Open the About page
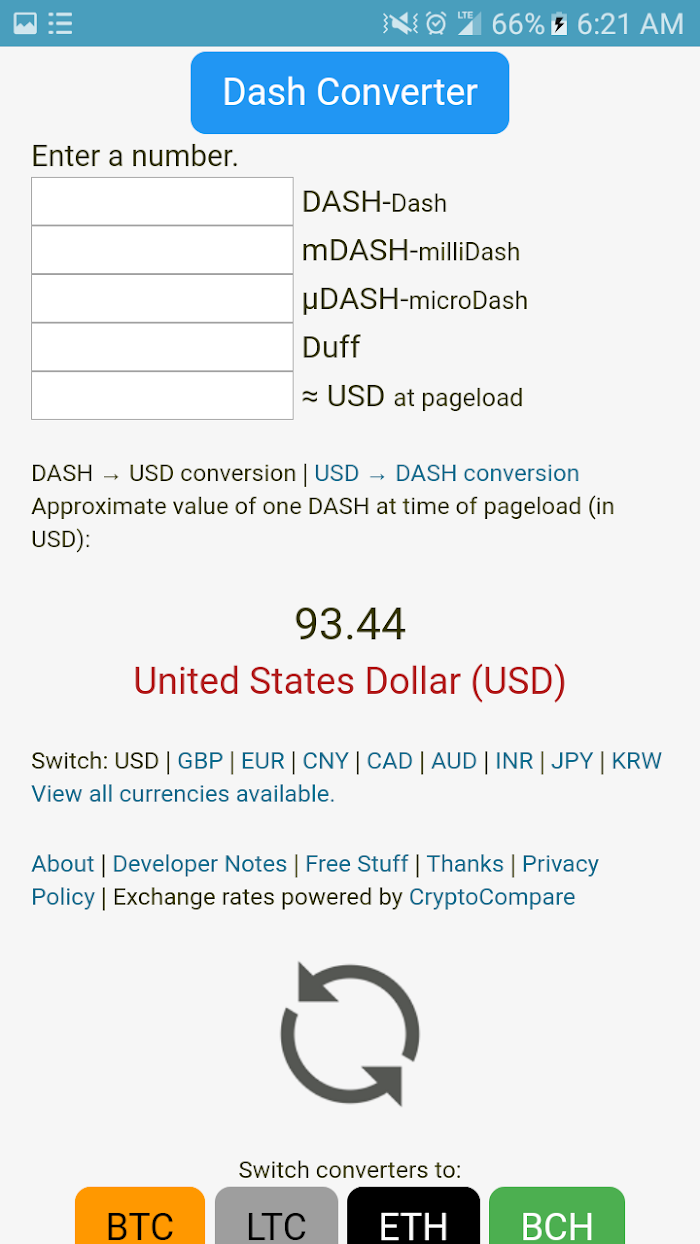The width and height of the screenshot is (700, 1244). click(63, 864)
